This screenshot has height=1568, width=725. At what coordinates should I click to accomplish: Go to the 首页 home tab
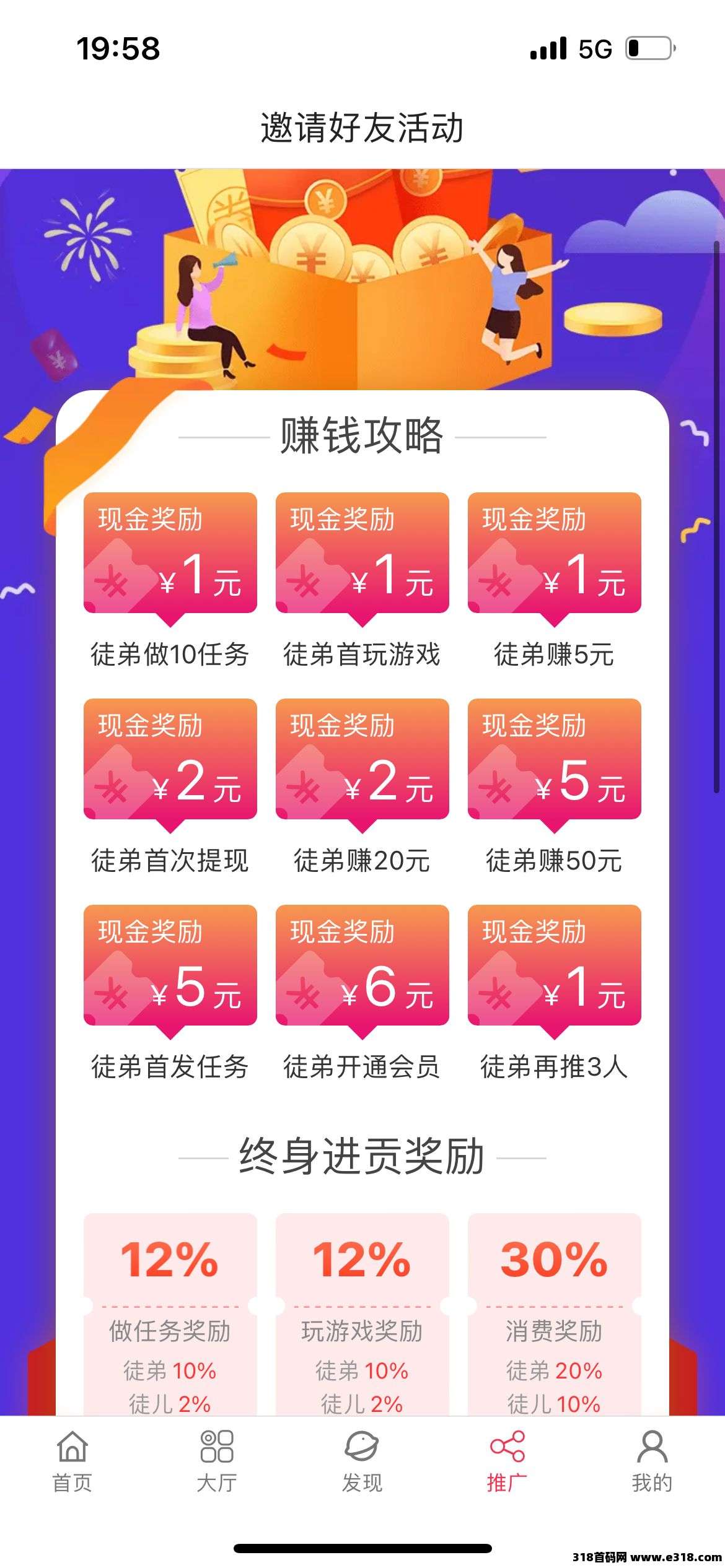[72, 1459]
